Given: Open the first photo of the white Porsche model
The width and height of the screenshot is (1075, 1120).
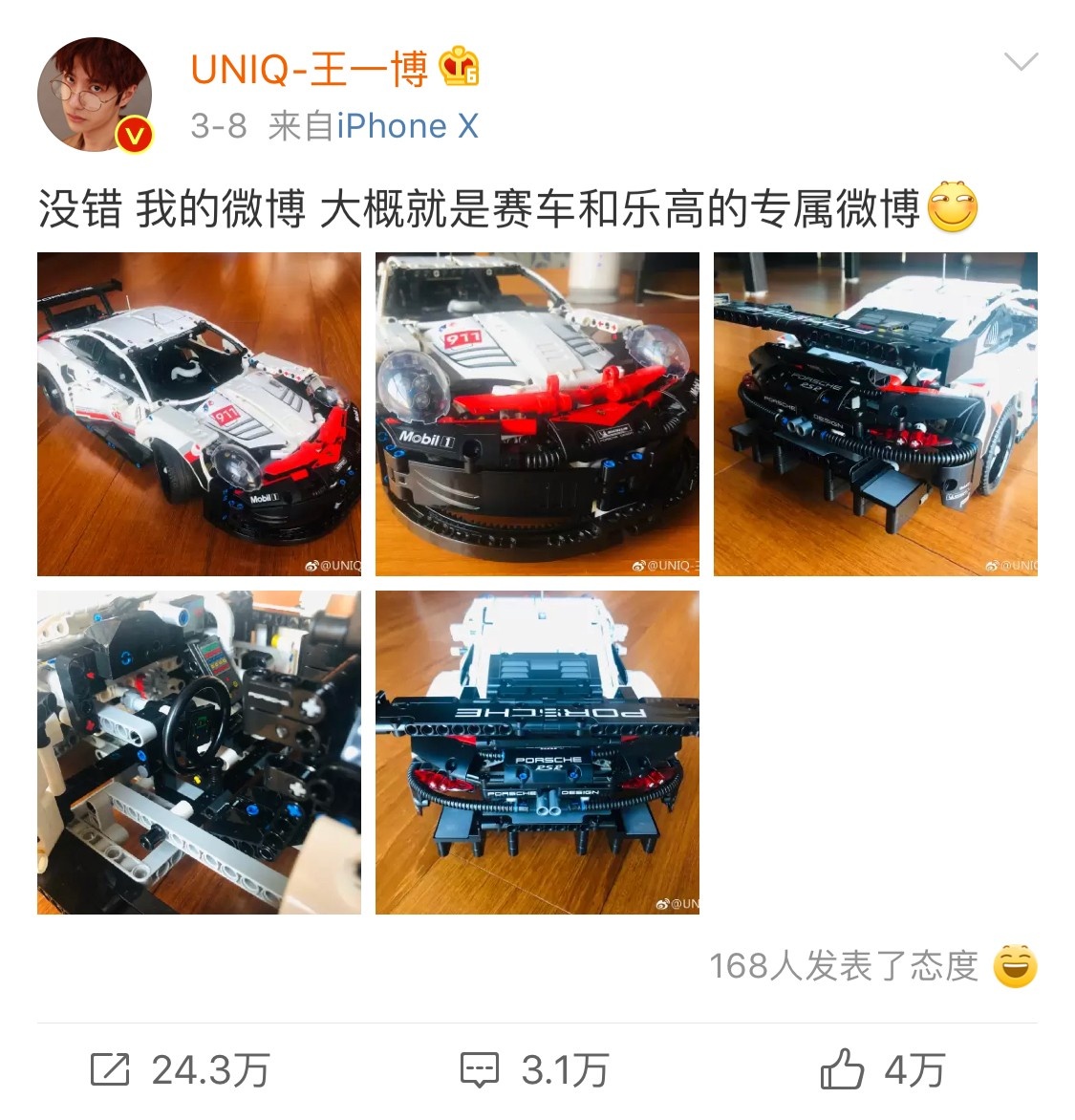Looking at the screenshot, I should 199,414.
